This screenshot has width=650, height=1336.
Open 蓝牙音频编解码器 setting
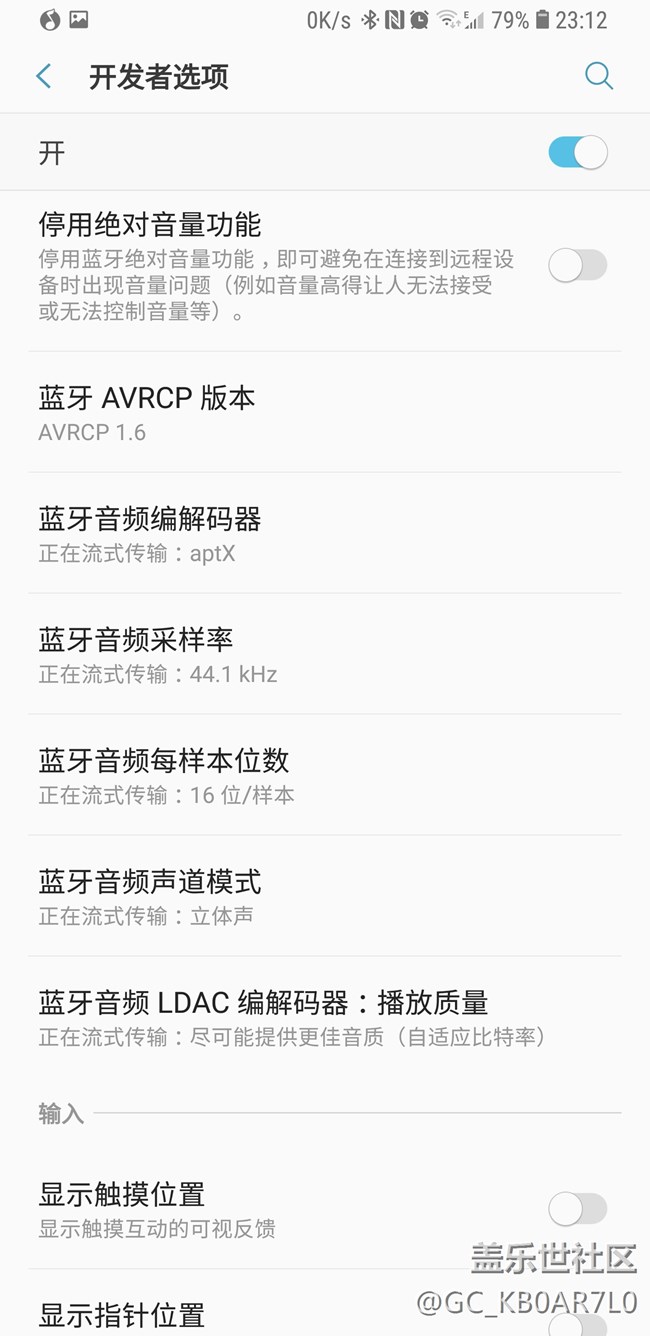[325, 533]
